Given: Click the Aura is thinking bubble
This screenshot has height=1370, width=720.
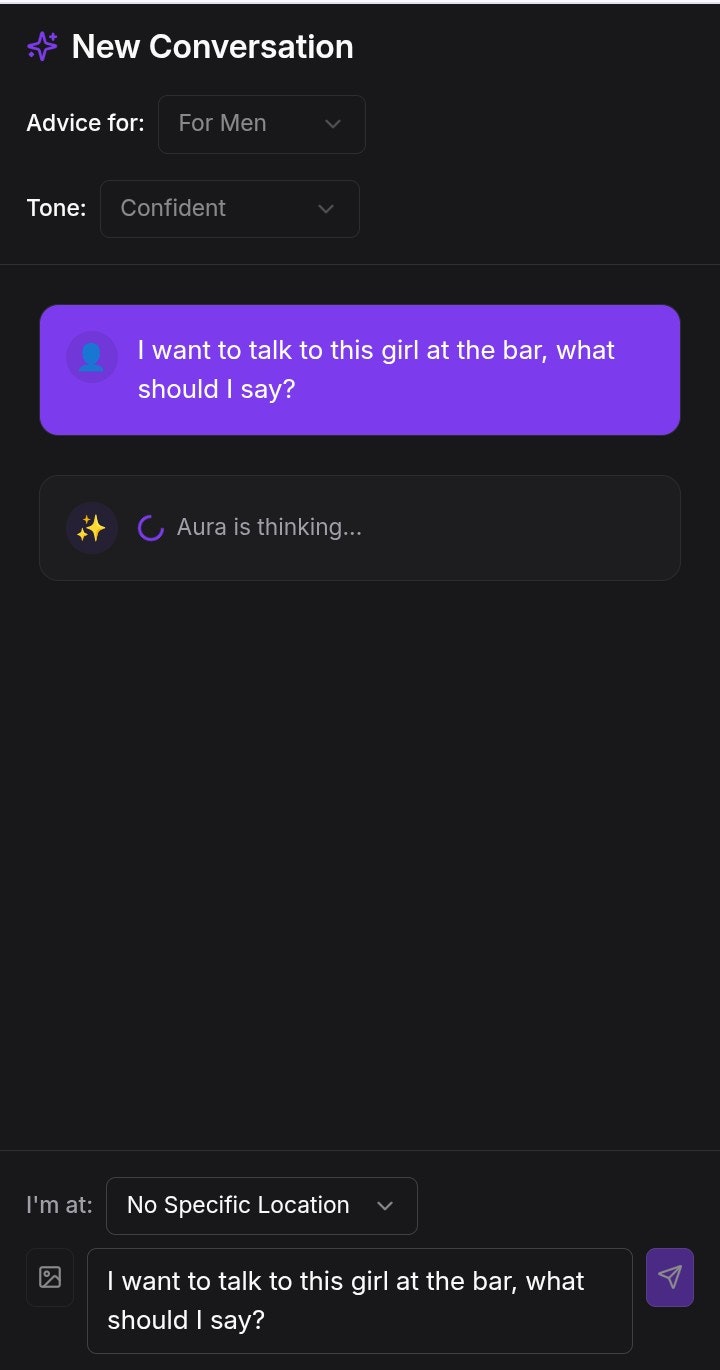Looking at the screenshot, I should pos(360,527).
